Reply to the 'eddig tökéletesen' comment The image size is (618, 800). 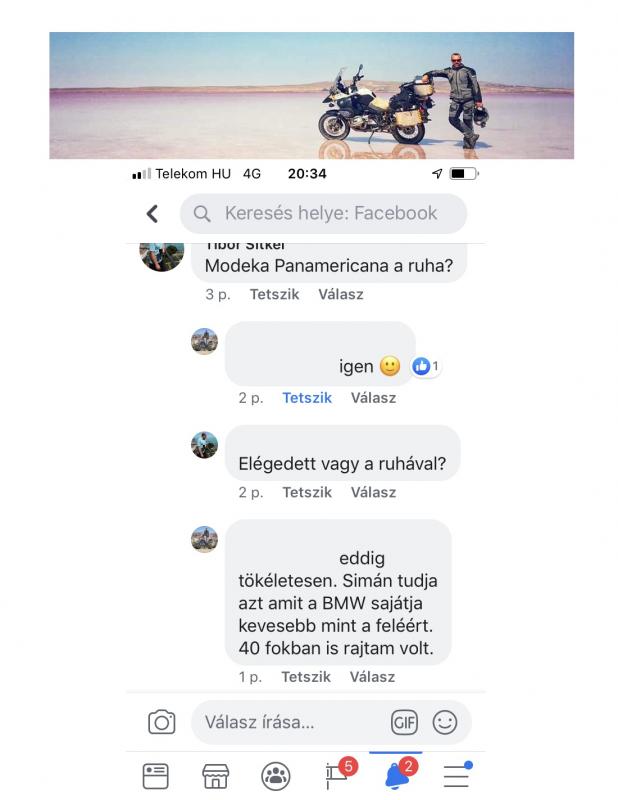[372, 677]
